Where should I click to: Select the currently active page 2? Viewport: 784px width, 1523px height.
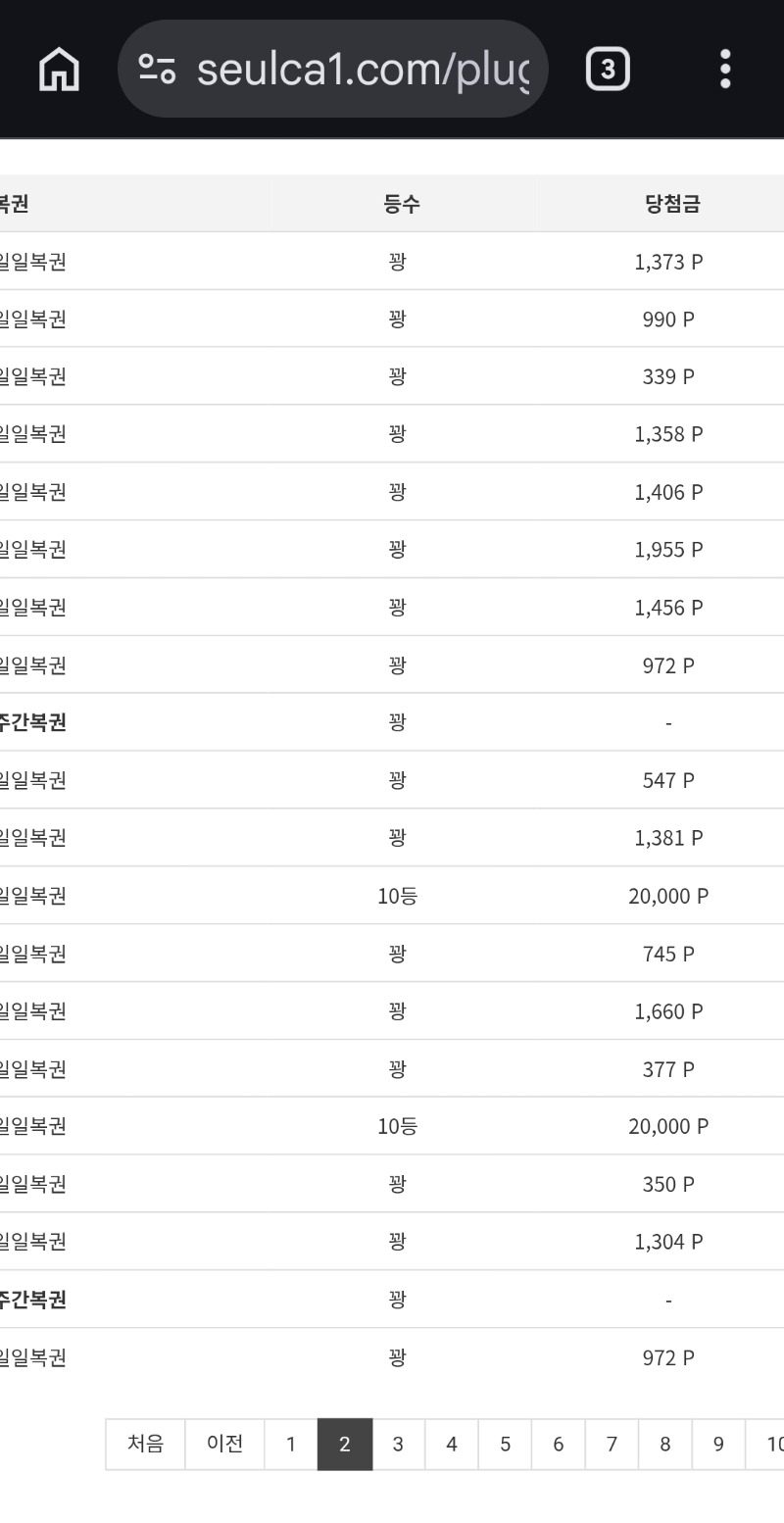(x=344, y=1444)
